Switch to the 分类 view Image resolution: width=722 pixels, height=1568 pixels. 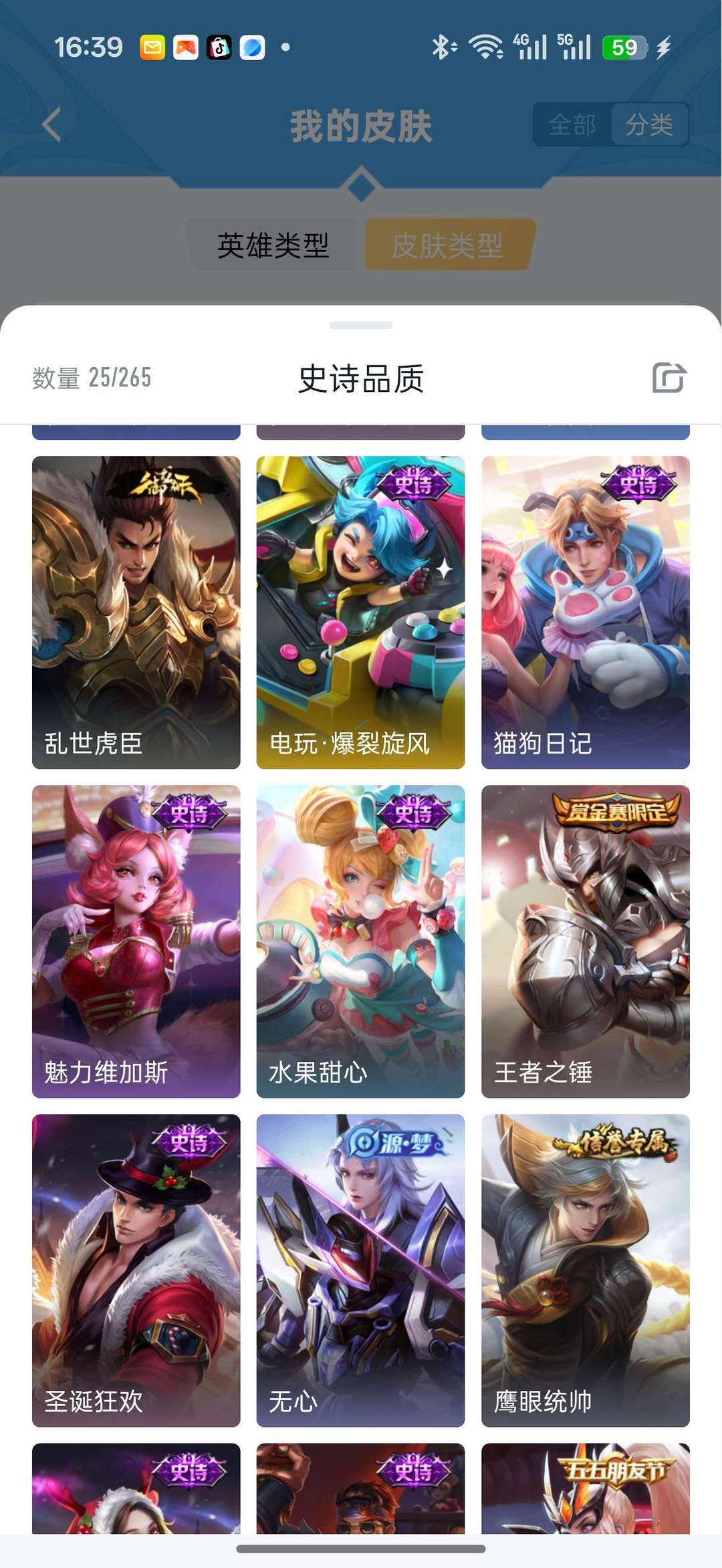[x=648, y=124]
